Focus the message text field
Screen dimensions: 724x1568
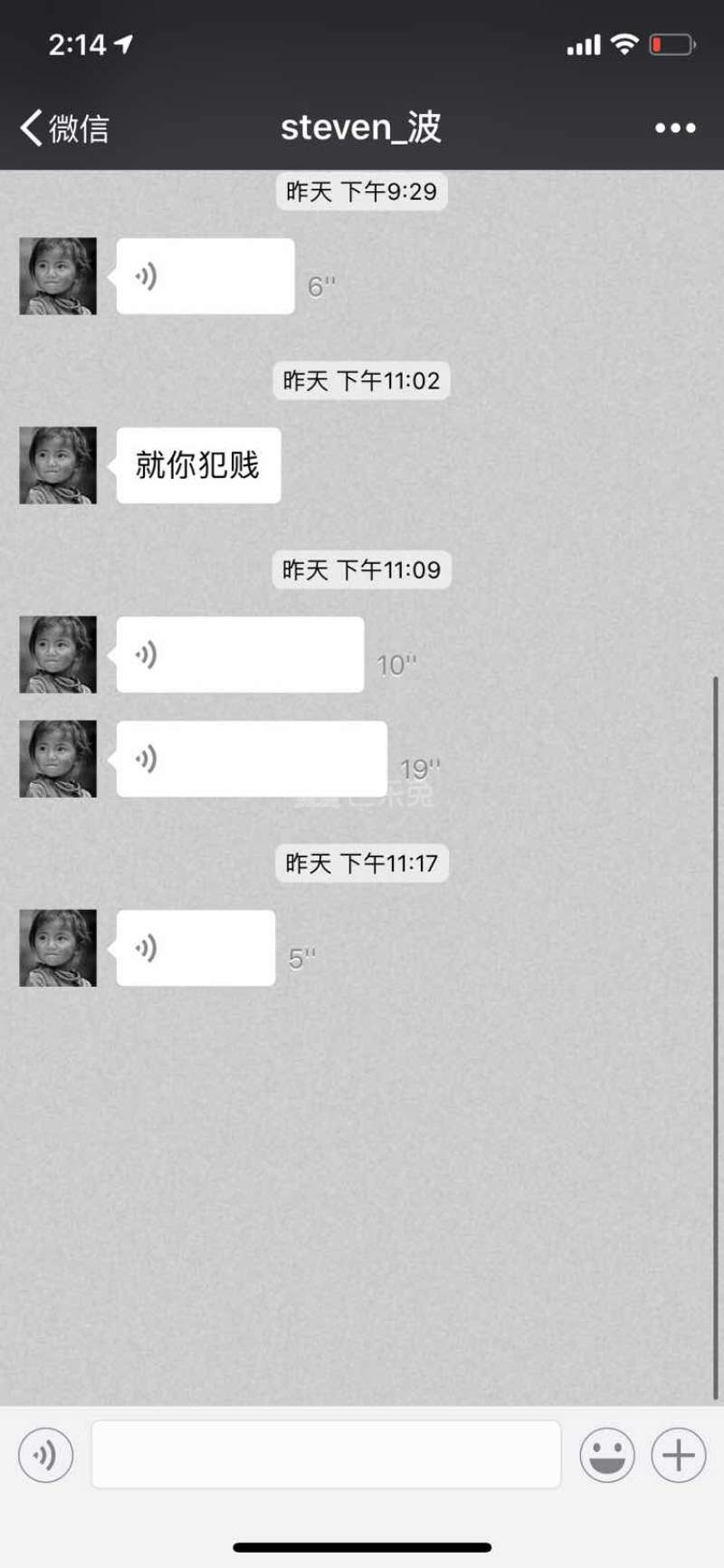[x=326, y=1455]
